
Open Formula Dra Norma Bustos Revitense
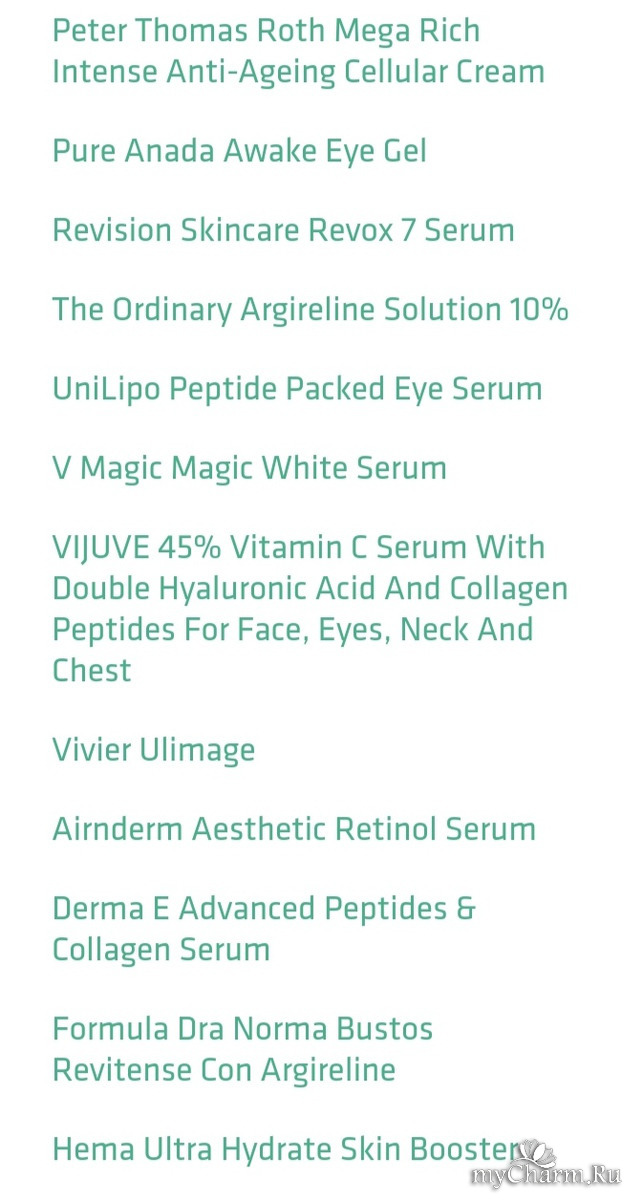(242, 1049)
